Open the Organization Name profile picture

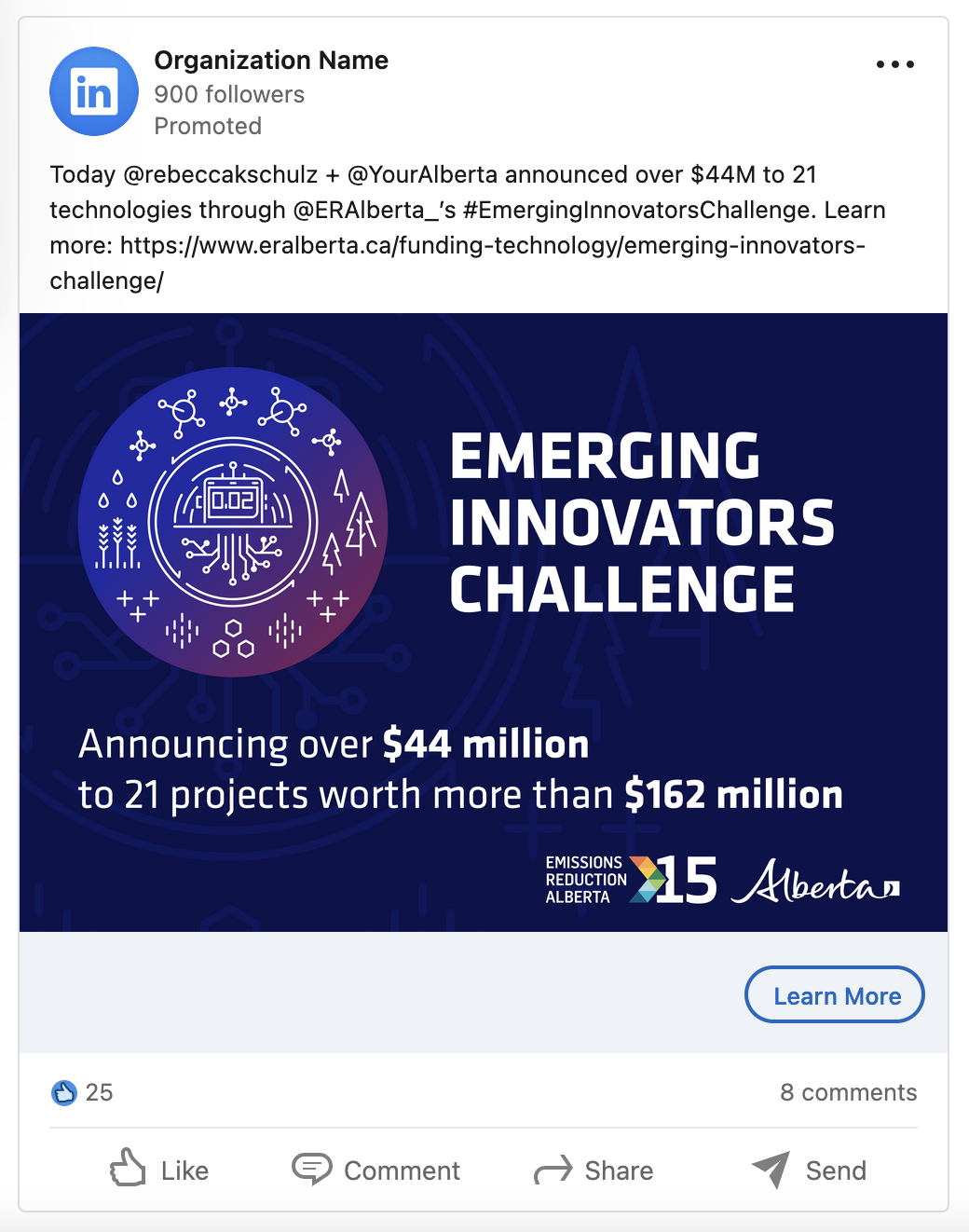[94, 91]
